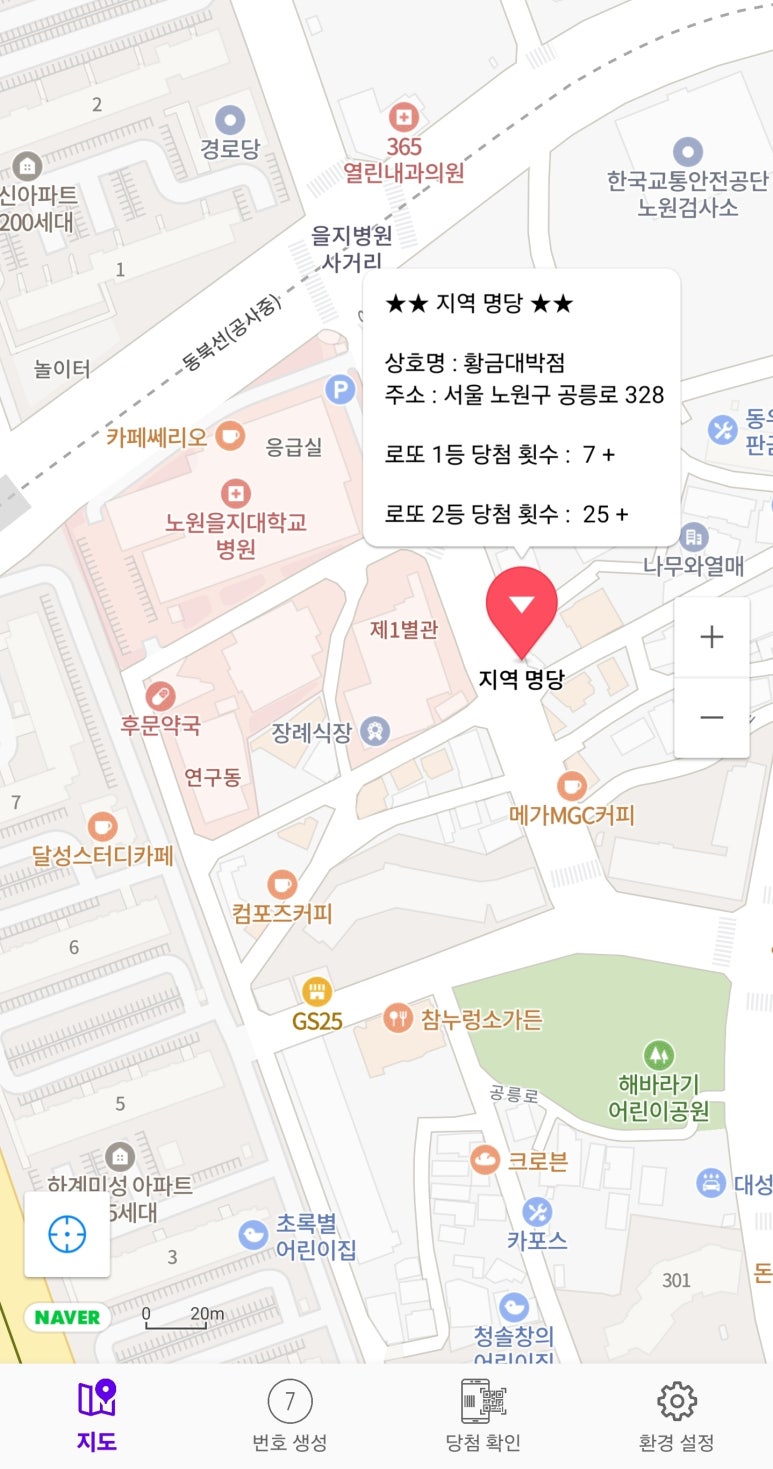Switch to the 지도 tab
This screenshot has height=1469, width=773.
(x=96, y=1415)
